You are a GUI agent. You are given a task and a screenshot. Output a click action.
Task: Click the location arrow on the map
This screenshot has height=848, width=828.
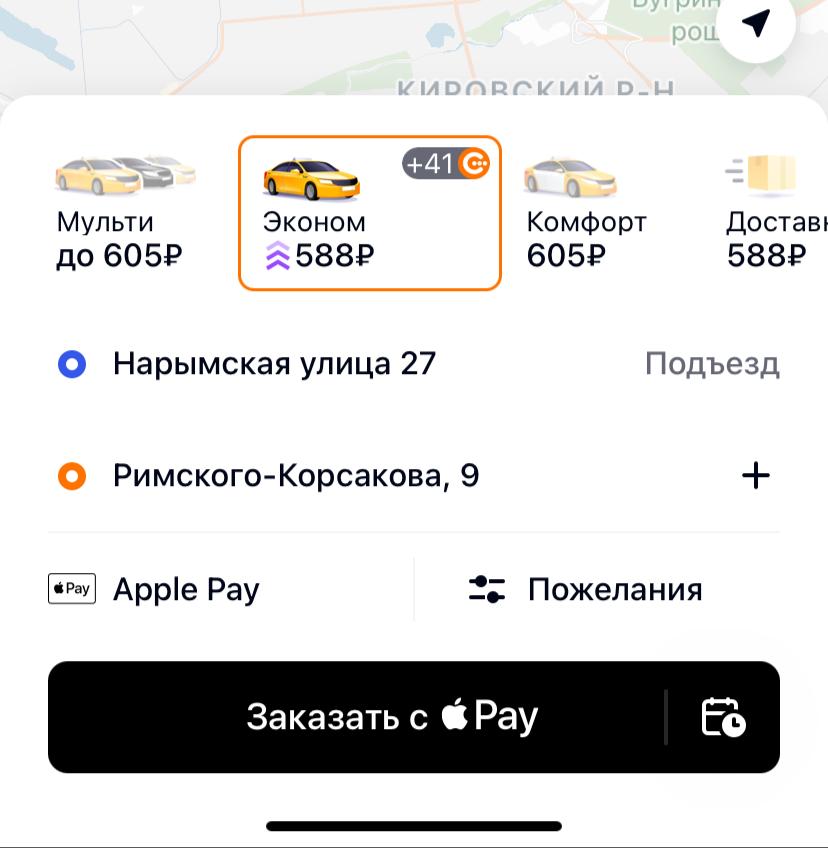coord(756,28)
